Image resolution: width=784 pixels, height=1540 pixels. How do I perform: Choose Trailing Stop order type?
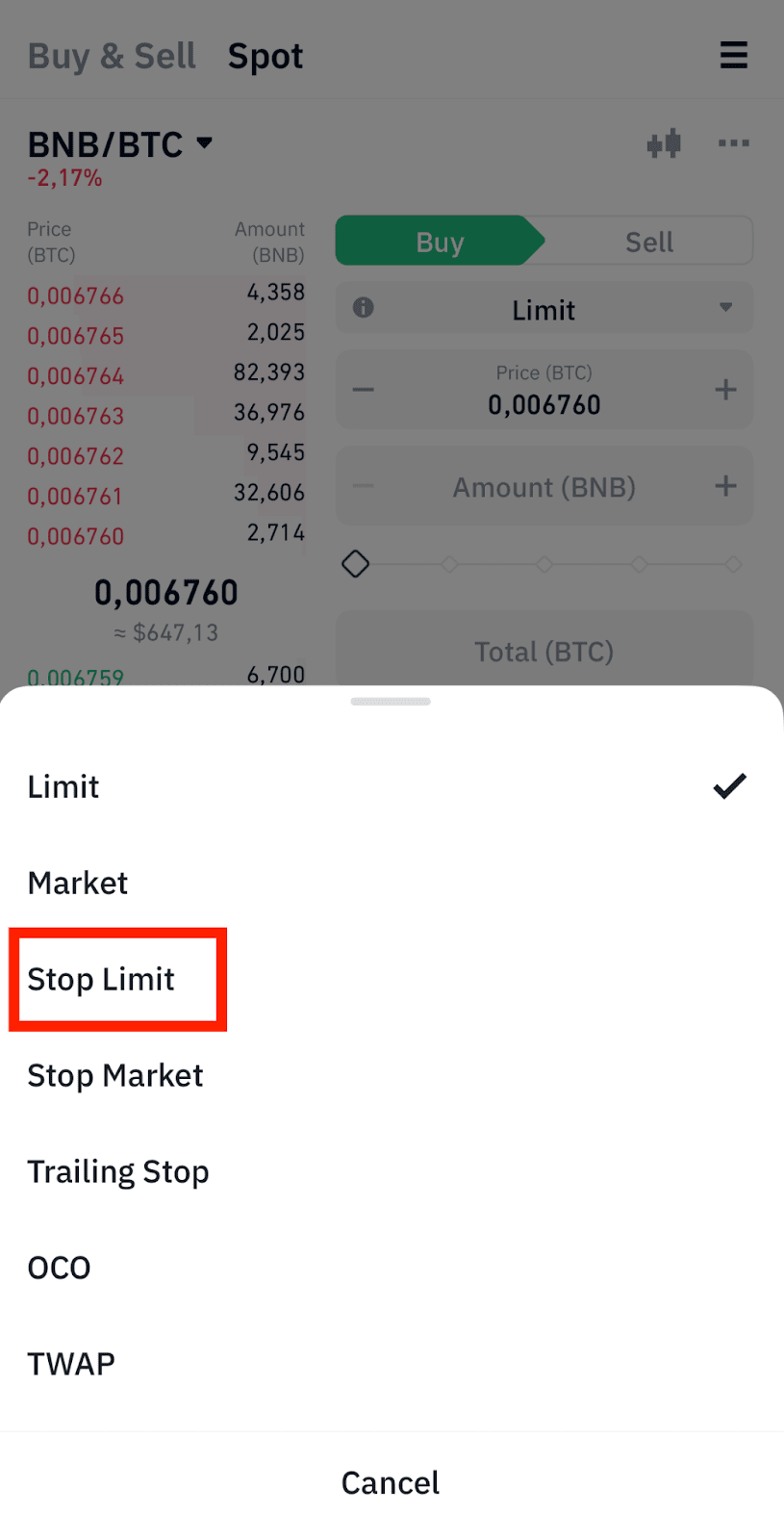click(x=118, y=1172)
